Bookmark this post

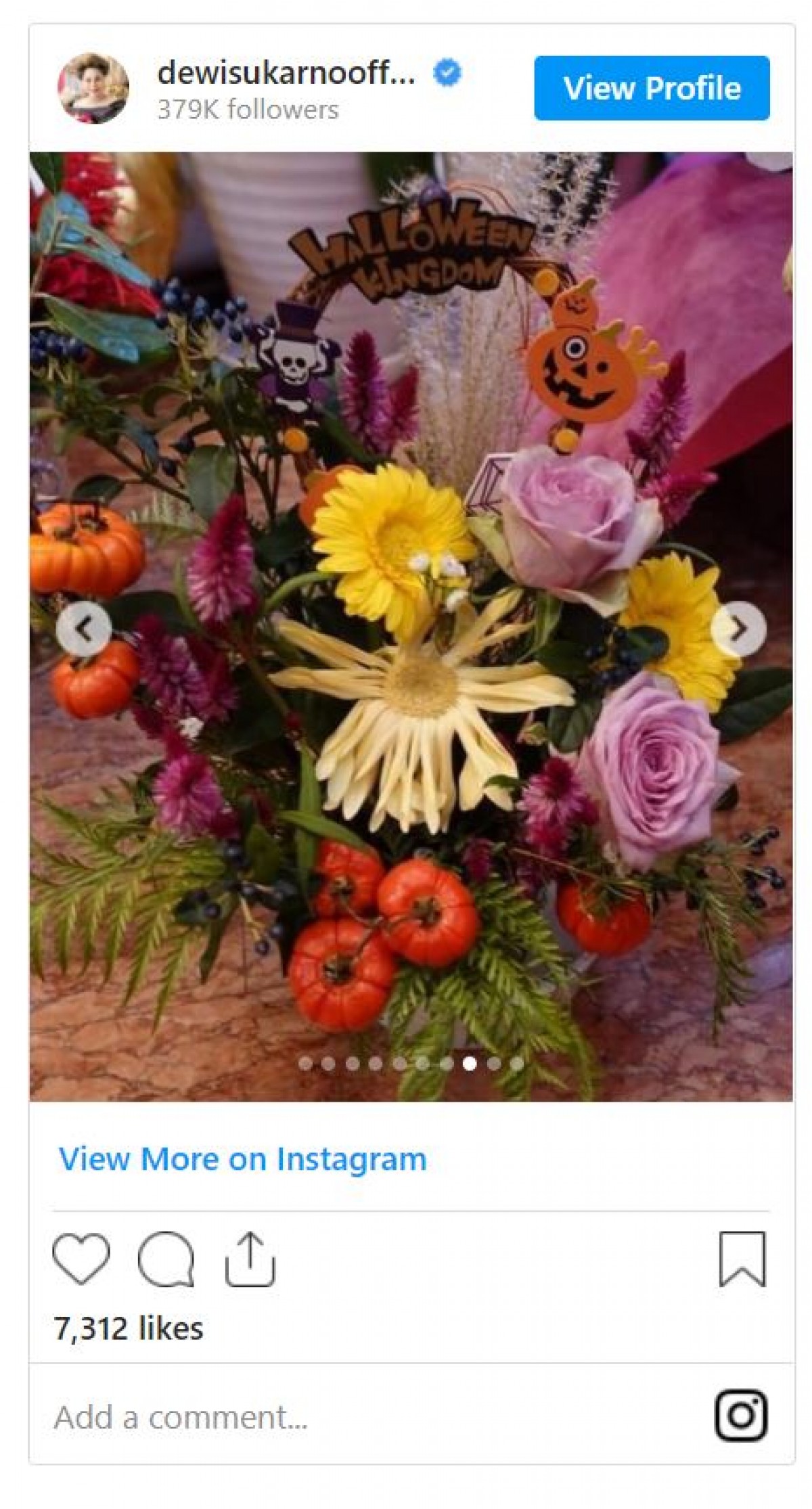click(742, 1259)
